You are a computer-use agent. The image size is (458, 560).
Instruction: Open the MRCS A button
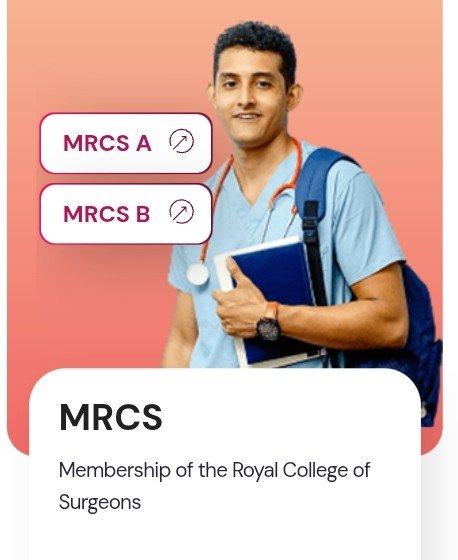point(126,143)
